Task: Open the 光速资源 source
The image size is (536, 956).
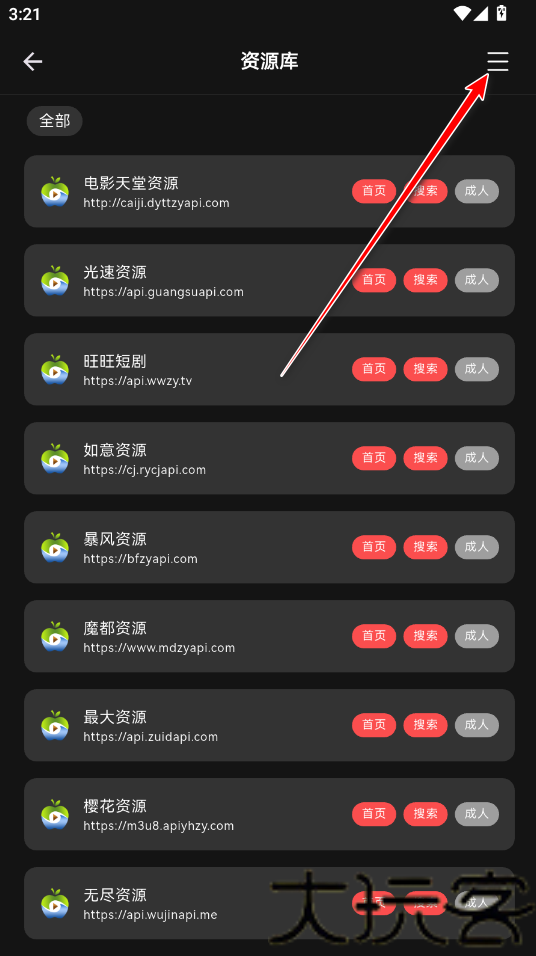Action: (x=269, y=280)
